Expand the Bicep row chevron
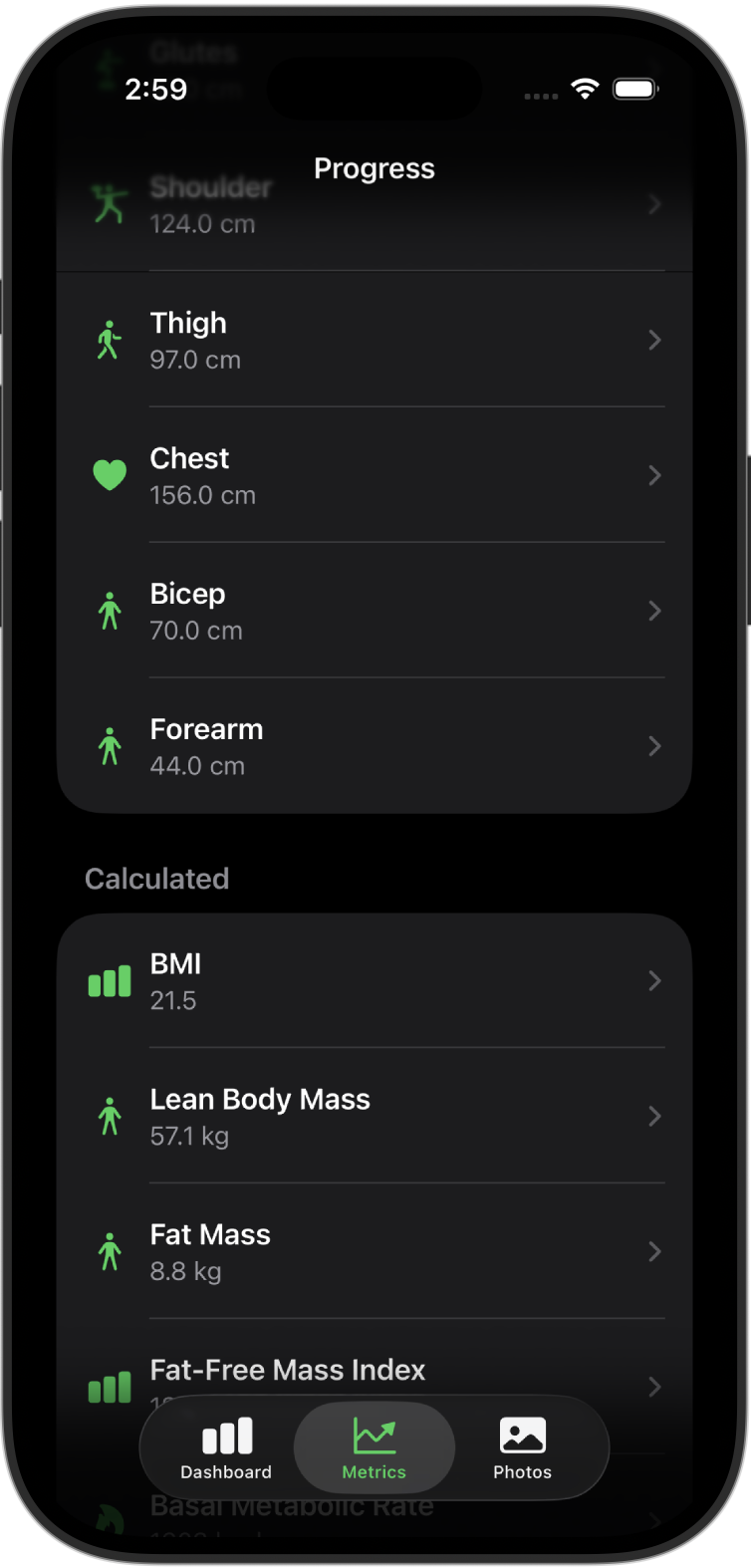Screen dimensions: 751x1568 click(x=655, y=610)
